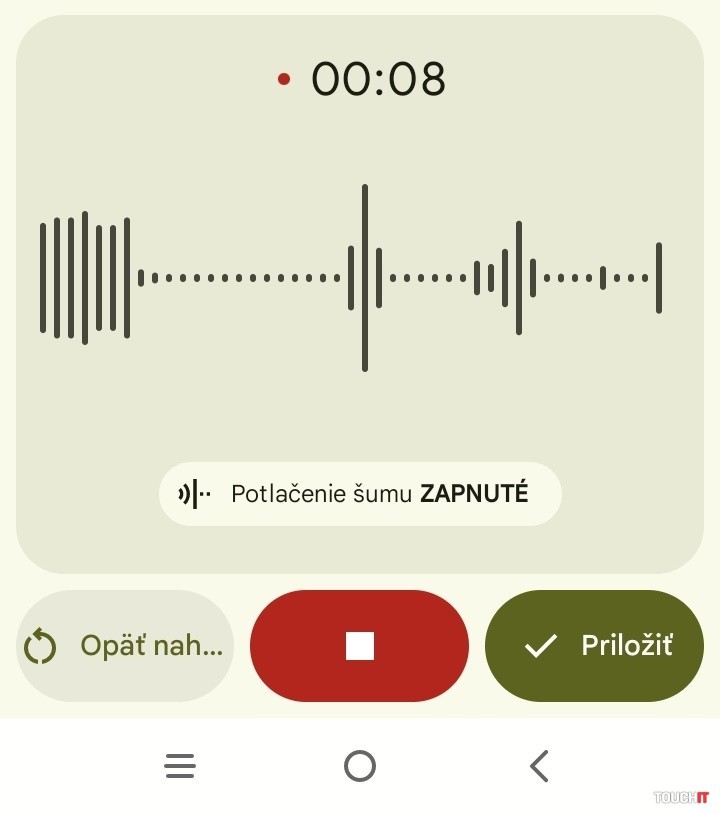Image resolution: width=720 pixels, height=814 pixels.
Task: Tap the Android home button icon
Action: click(360, 766)
